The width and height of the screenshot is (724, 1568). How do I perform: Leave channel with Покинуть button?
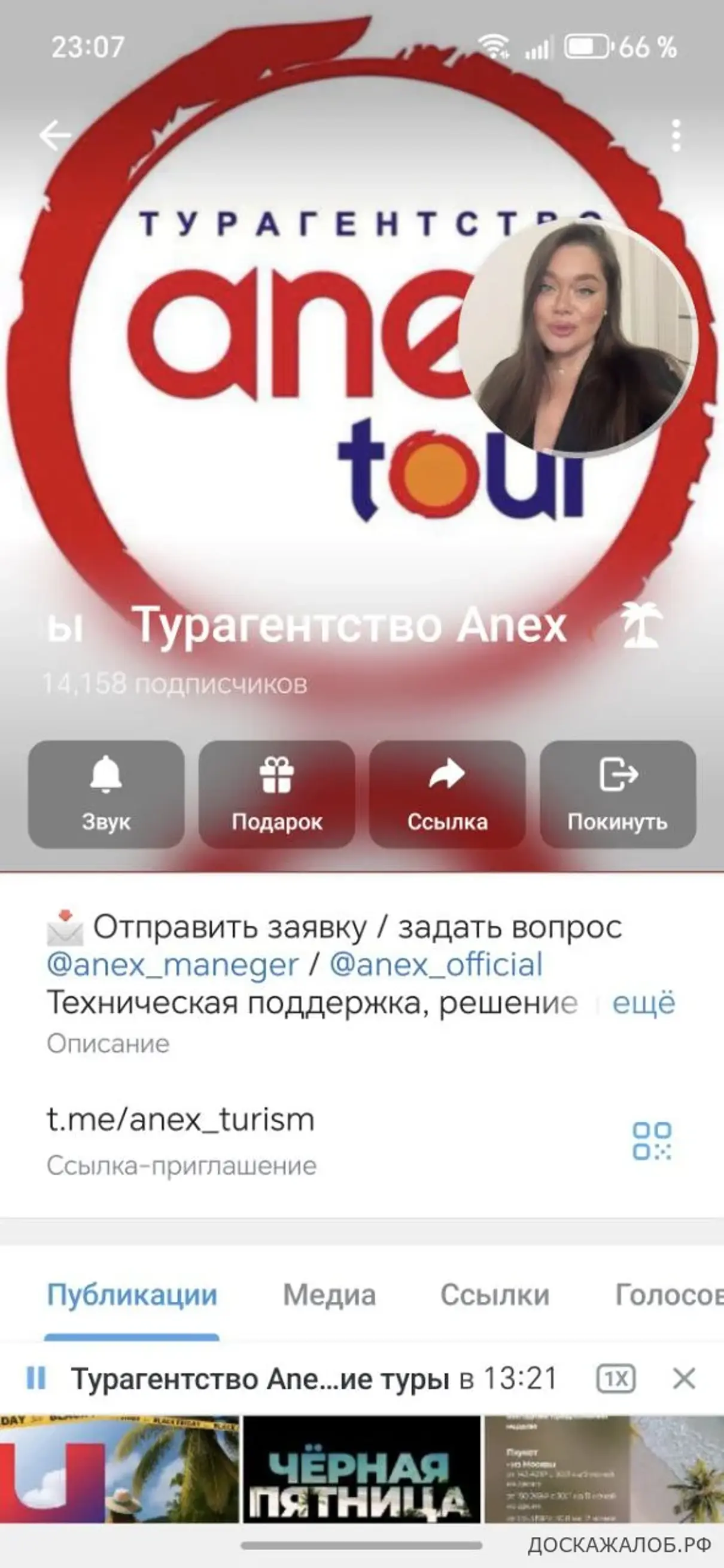point(617,794)
